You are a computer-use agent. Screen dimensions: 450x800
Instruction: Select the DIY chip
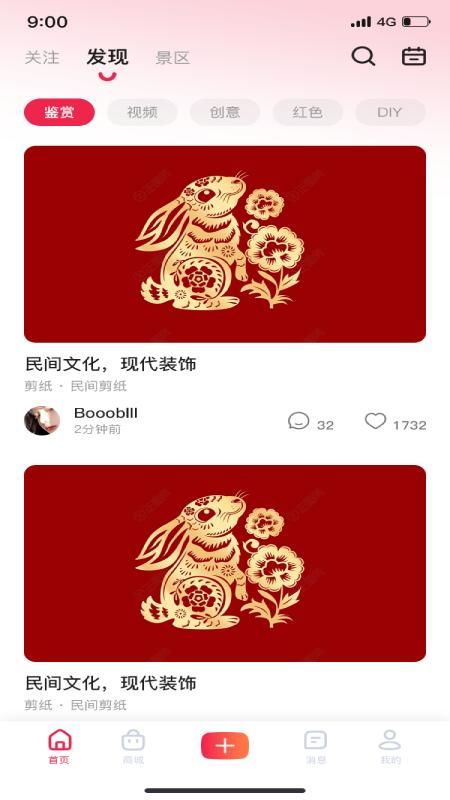tap(390, 112)
